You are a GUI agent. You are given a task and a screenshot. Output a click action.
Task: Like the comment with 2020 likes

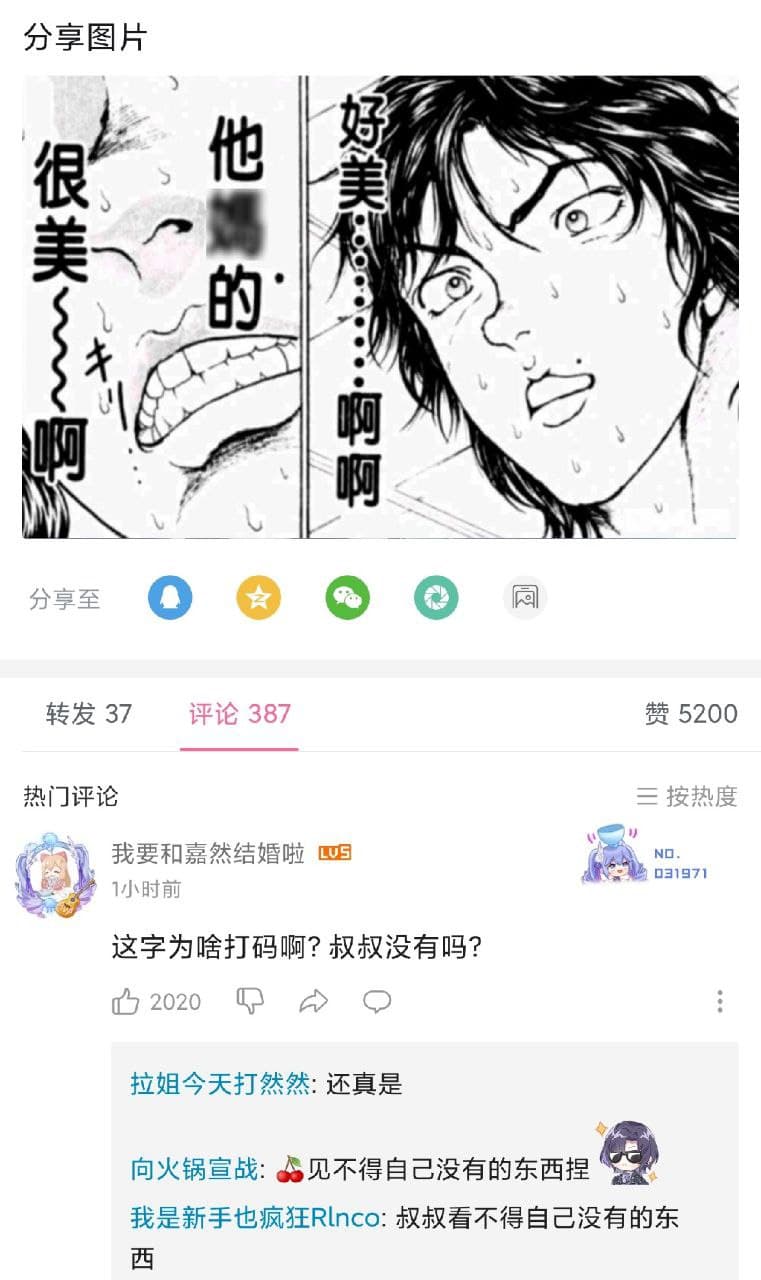tap(126, 1002)
